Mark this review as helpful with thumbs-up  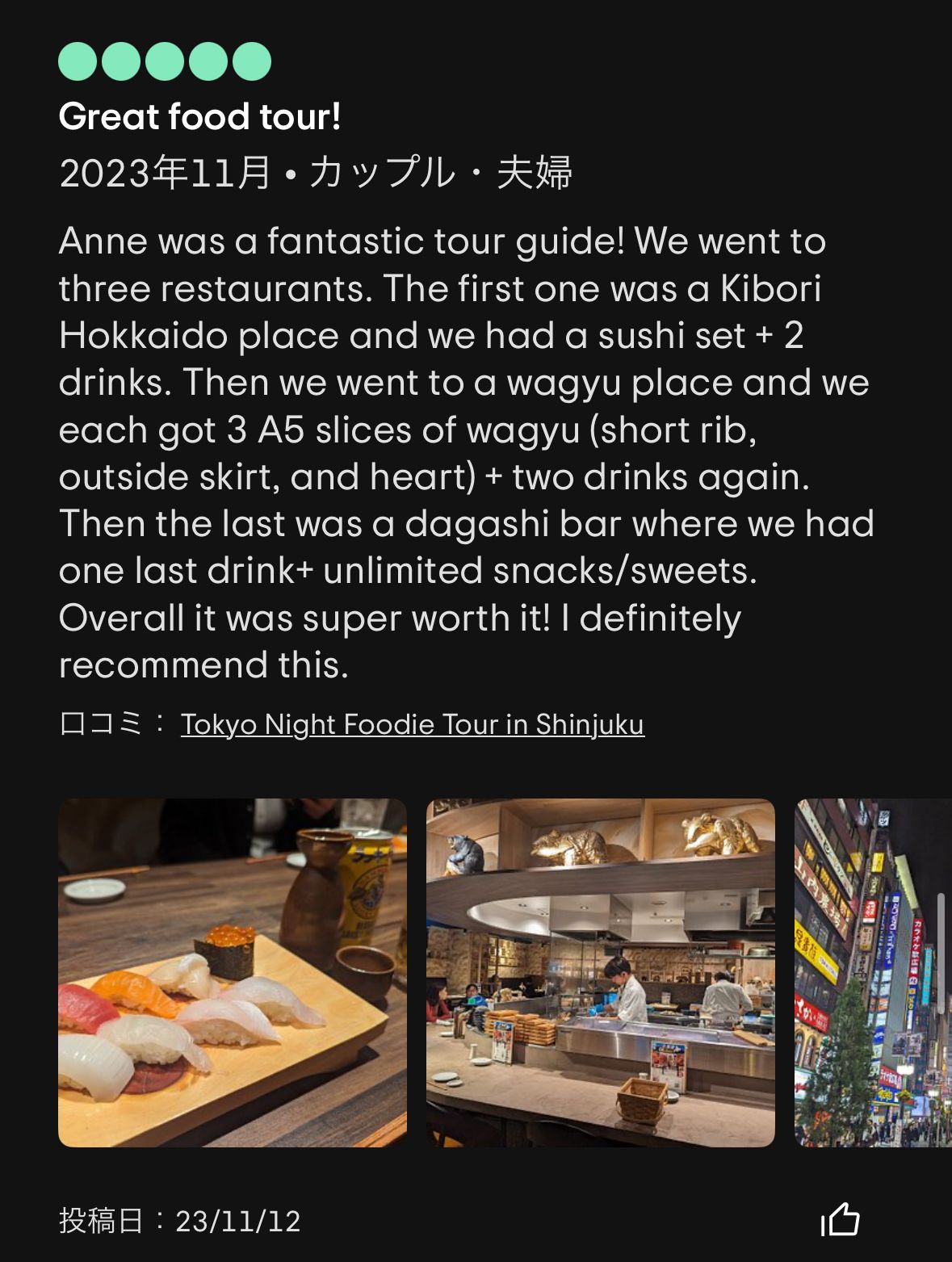point(841,1219)
